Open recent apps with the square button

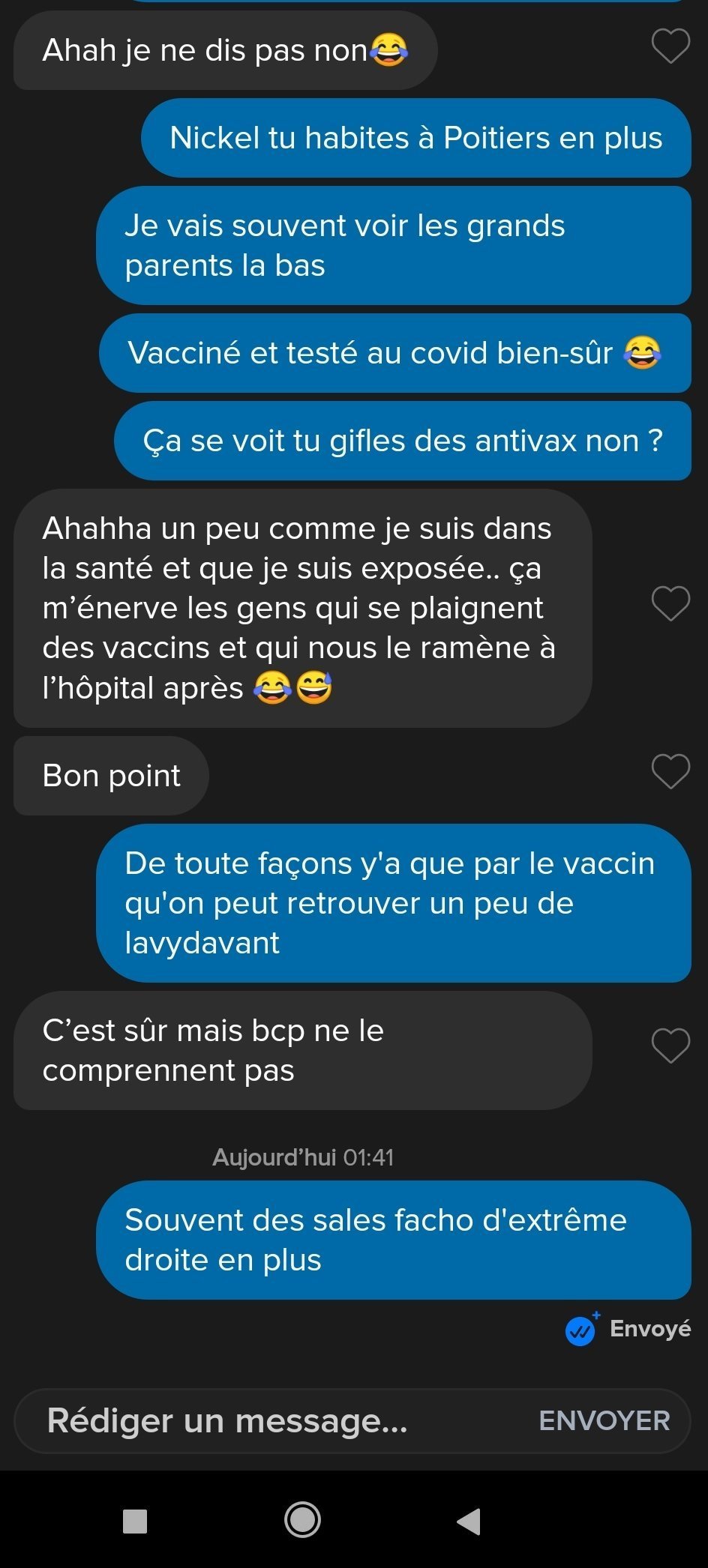pyautogui.click(x=135, y=1522)
